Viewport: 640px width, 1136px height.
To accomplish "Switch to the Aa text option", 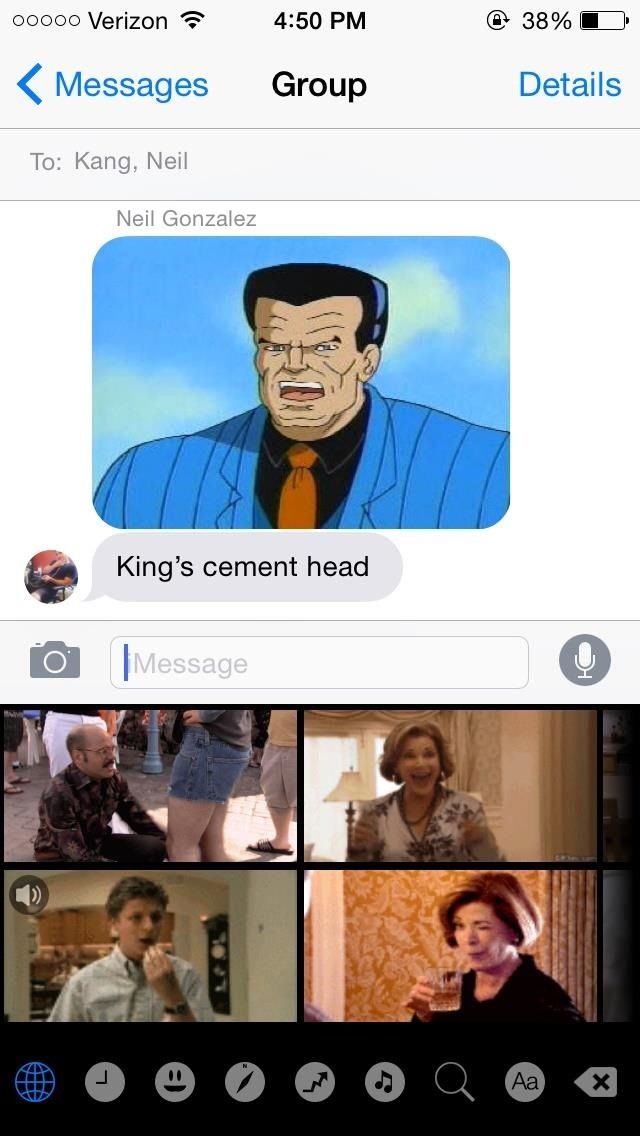I will click(x=524, y=1081).
